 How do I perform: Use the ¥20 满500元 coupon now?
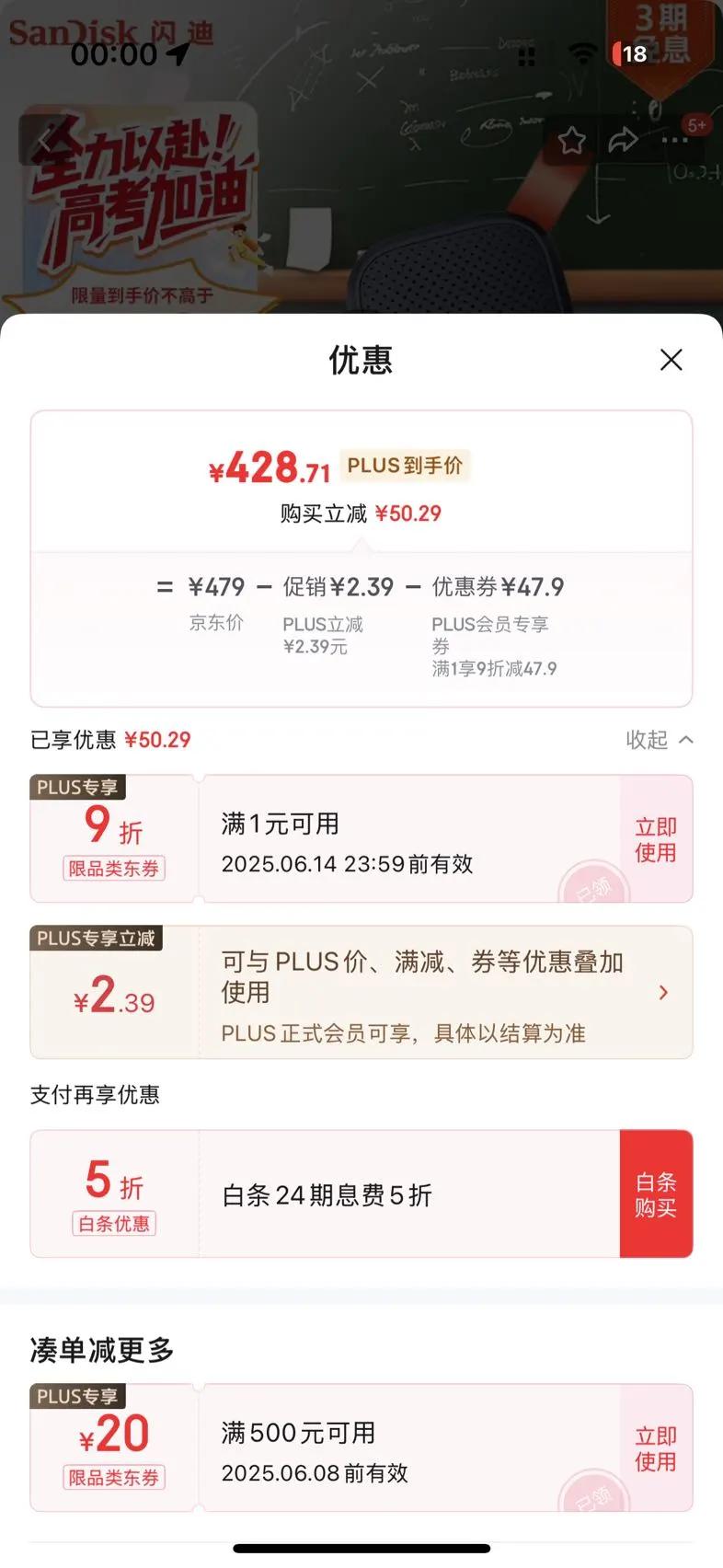[x=656, y=1448]
